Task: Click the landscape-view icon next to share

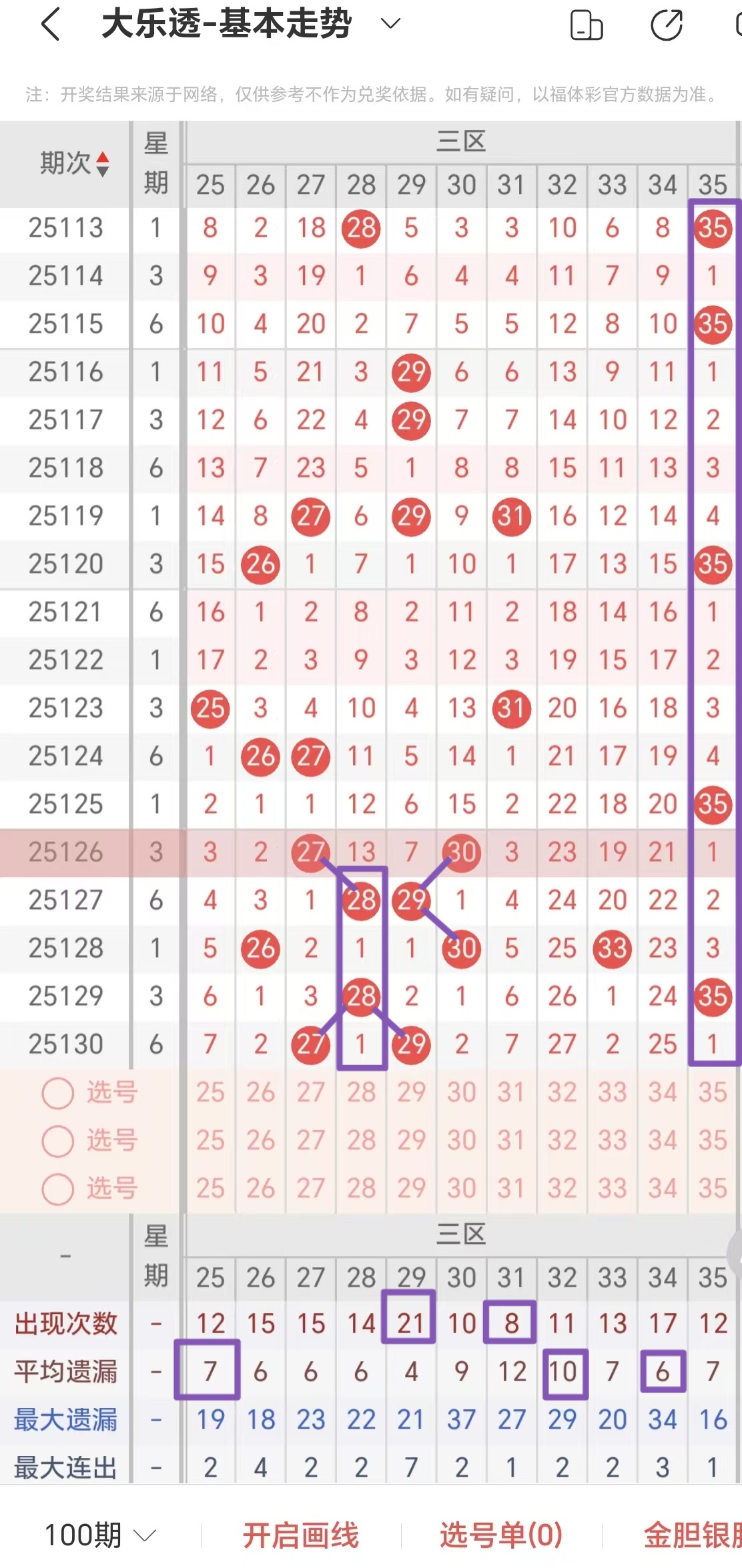Action: [x=586, y=25]
